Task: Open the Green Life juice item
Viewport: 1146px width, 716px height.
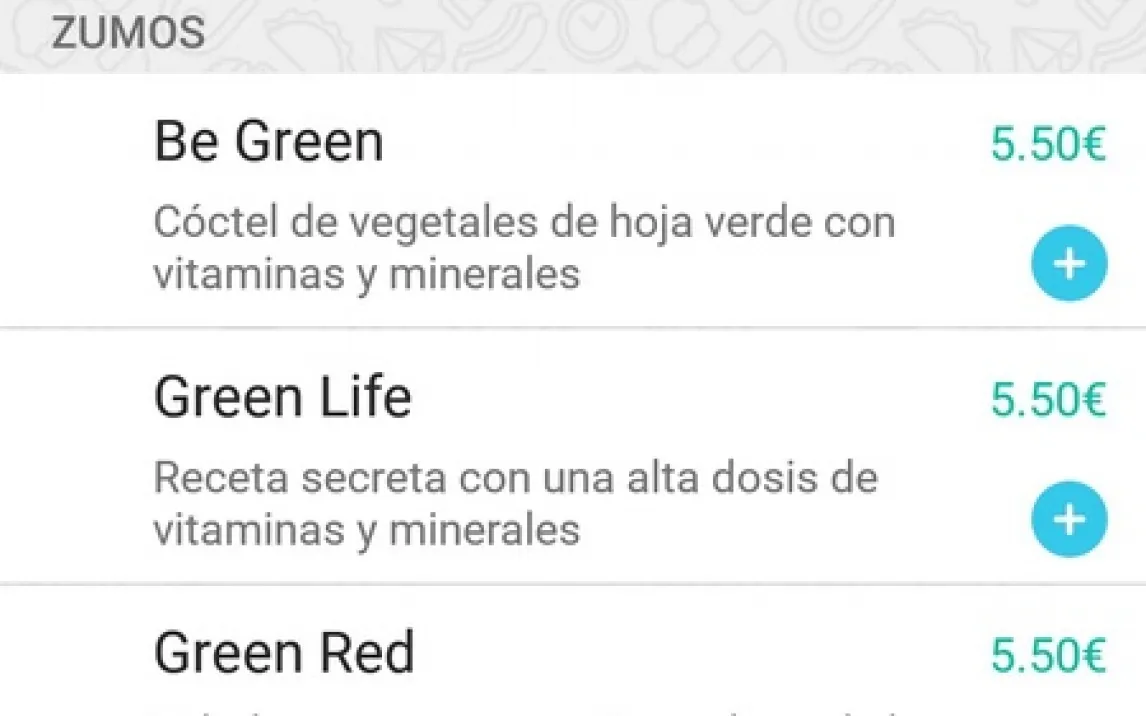Action: 283,398
